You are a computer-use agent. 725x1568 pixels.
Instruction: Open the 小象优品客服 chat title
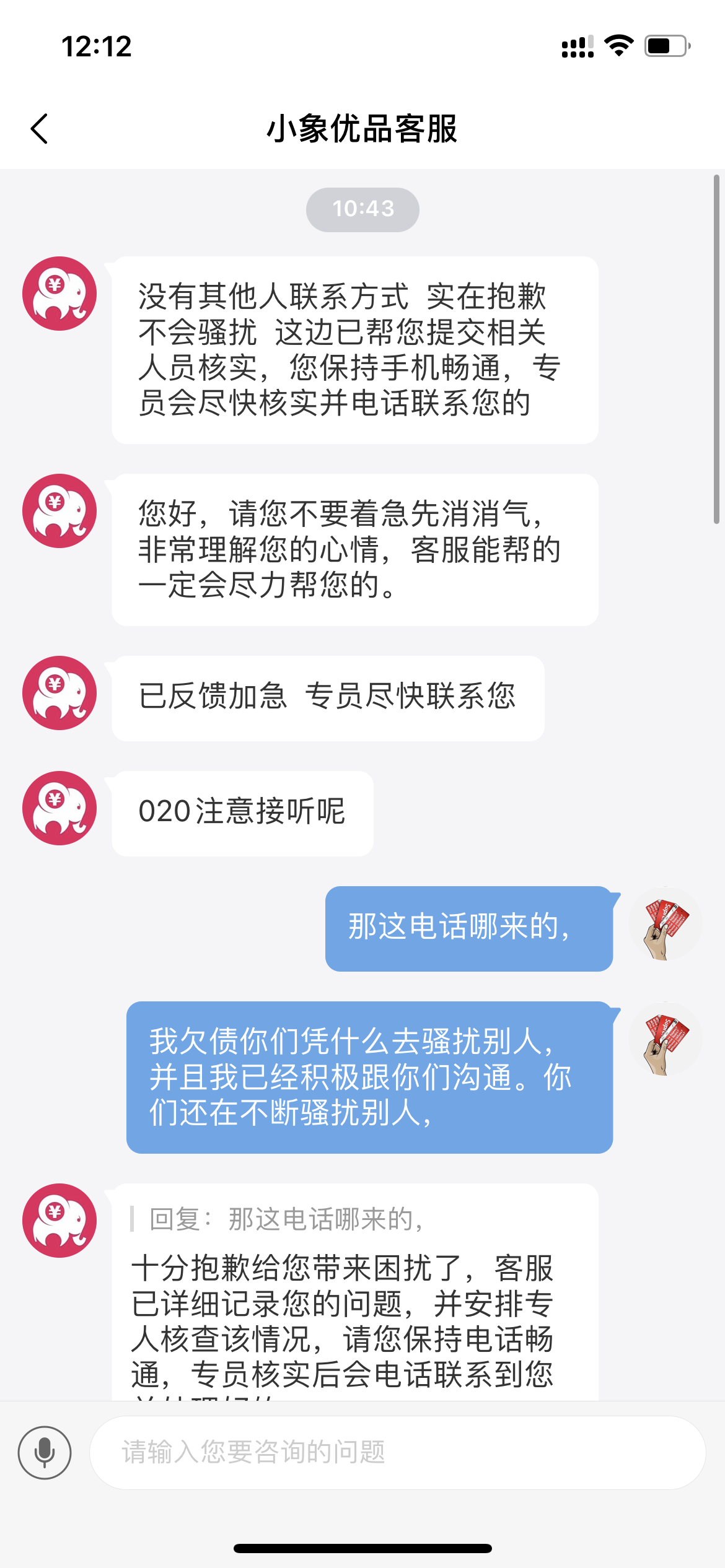[x=362, y=130]
